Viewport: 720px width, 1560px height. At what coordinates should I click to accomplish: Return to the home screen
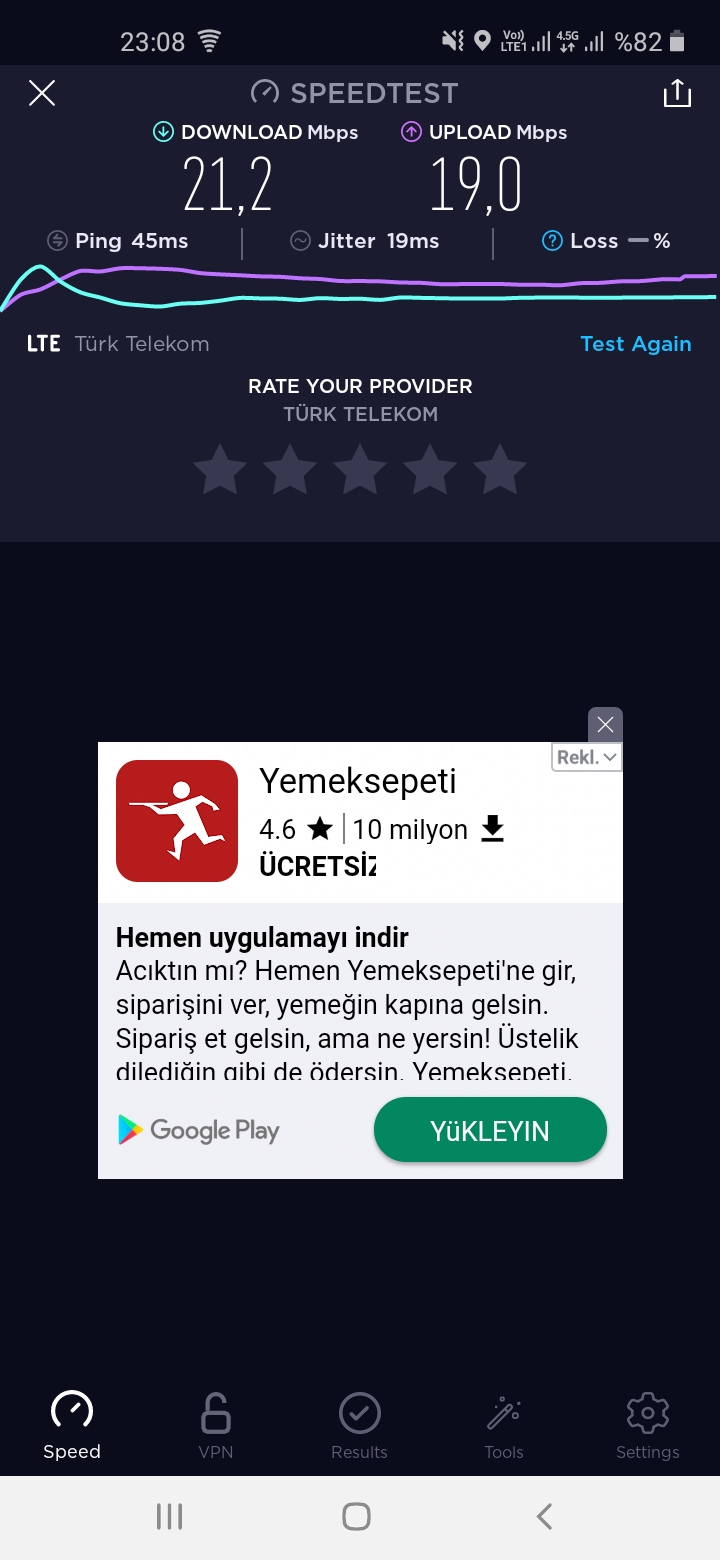coord(357,1517)
